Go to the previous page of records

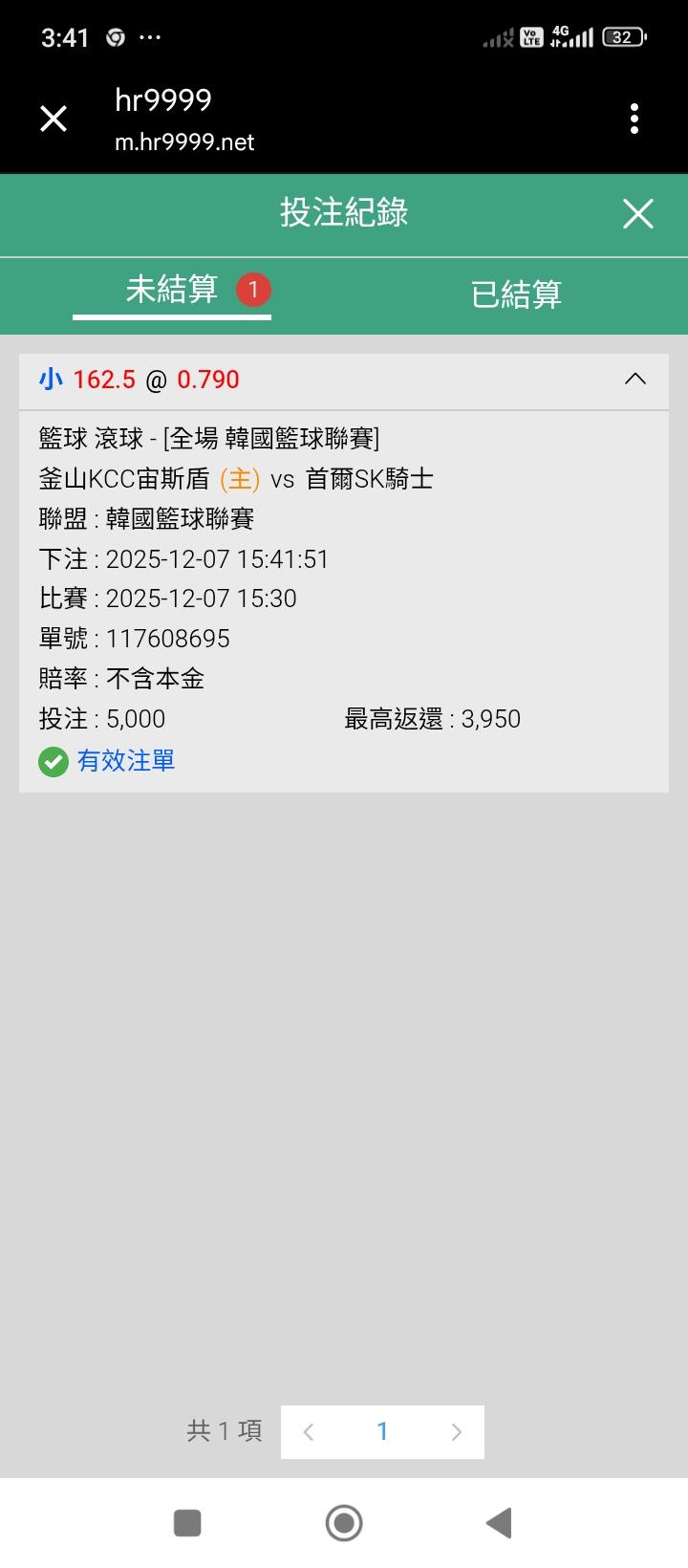tap(309, 1431)
